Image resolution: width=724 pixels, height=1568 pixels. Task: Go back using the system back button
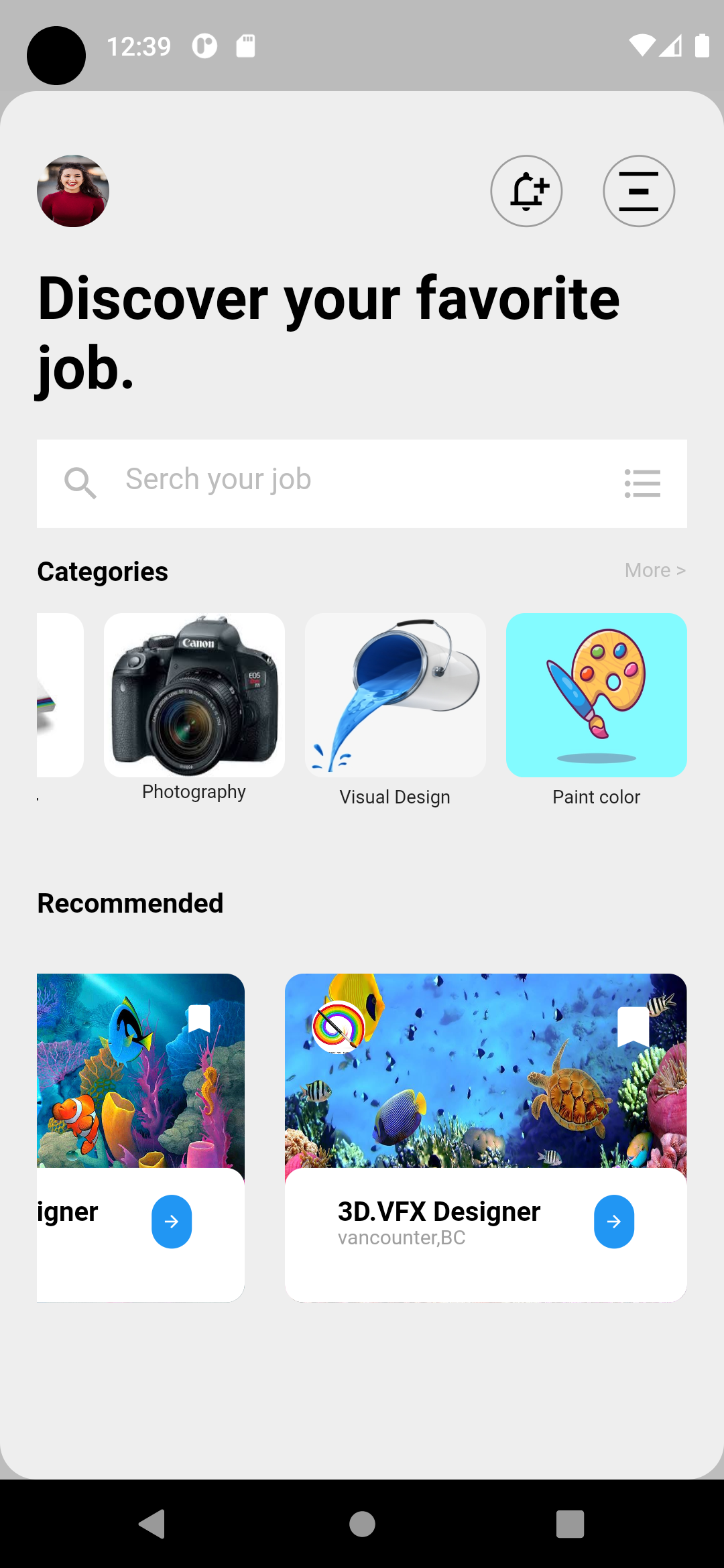(x=152, y=1524)
